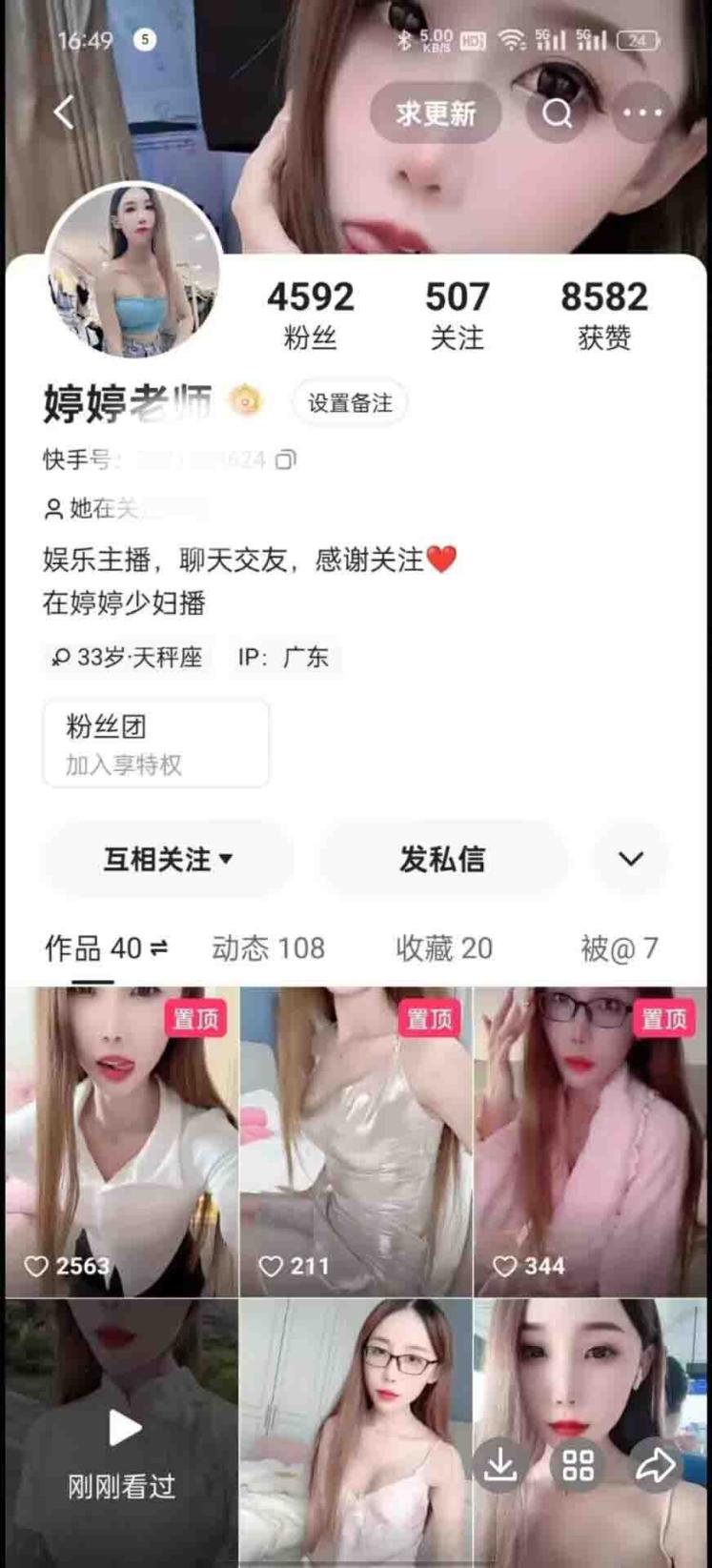Switch to the 动态 108 tab
This screenshot has height=1568, width=712.
(x=268, y=948)
